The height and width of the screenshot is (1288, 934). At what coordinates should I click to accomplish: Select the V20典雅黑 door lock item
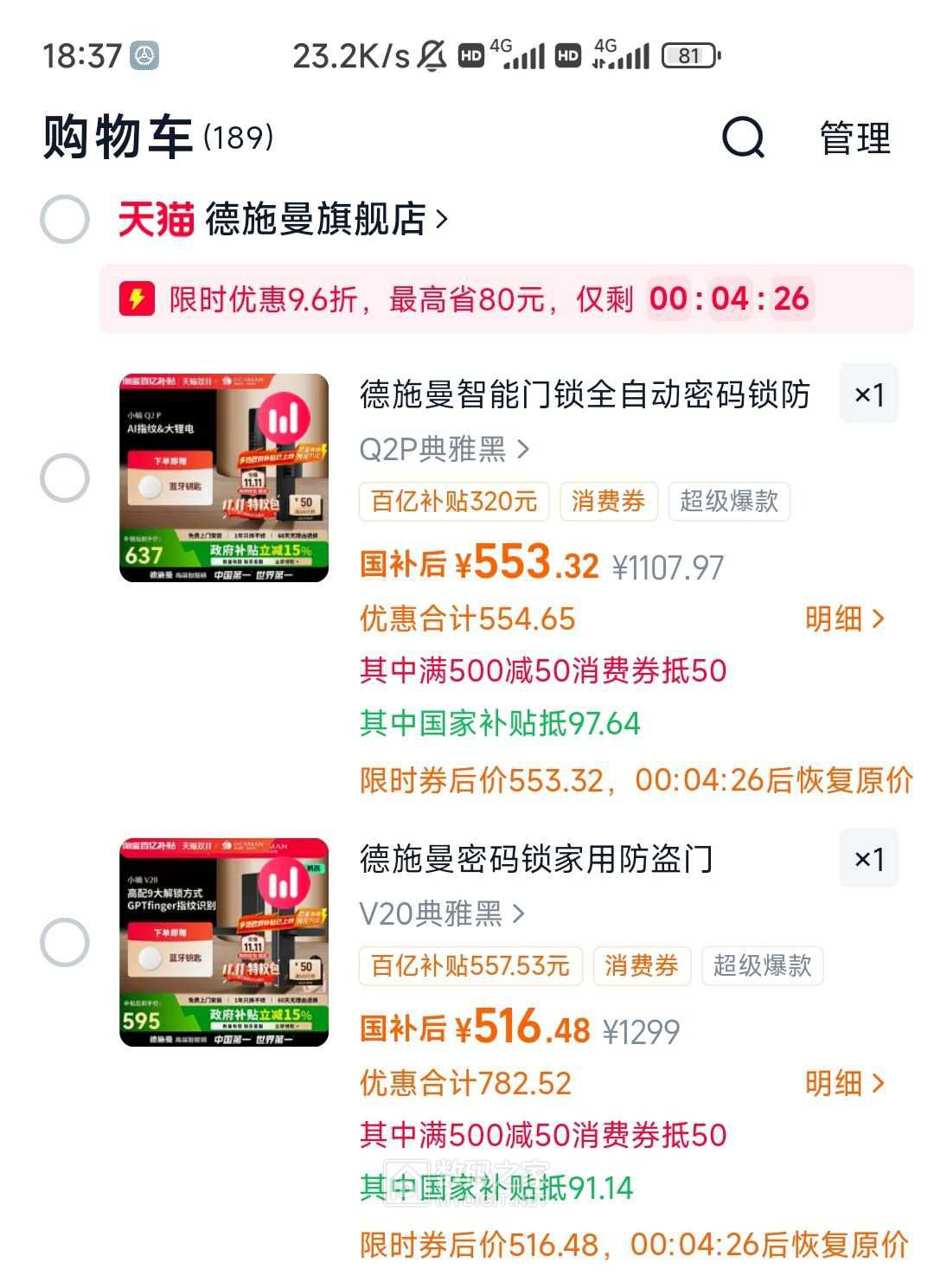[x=65, y=942]
